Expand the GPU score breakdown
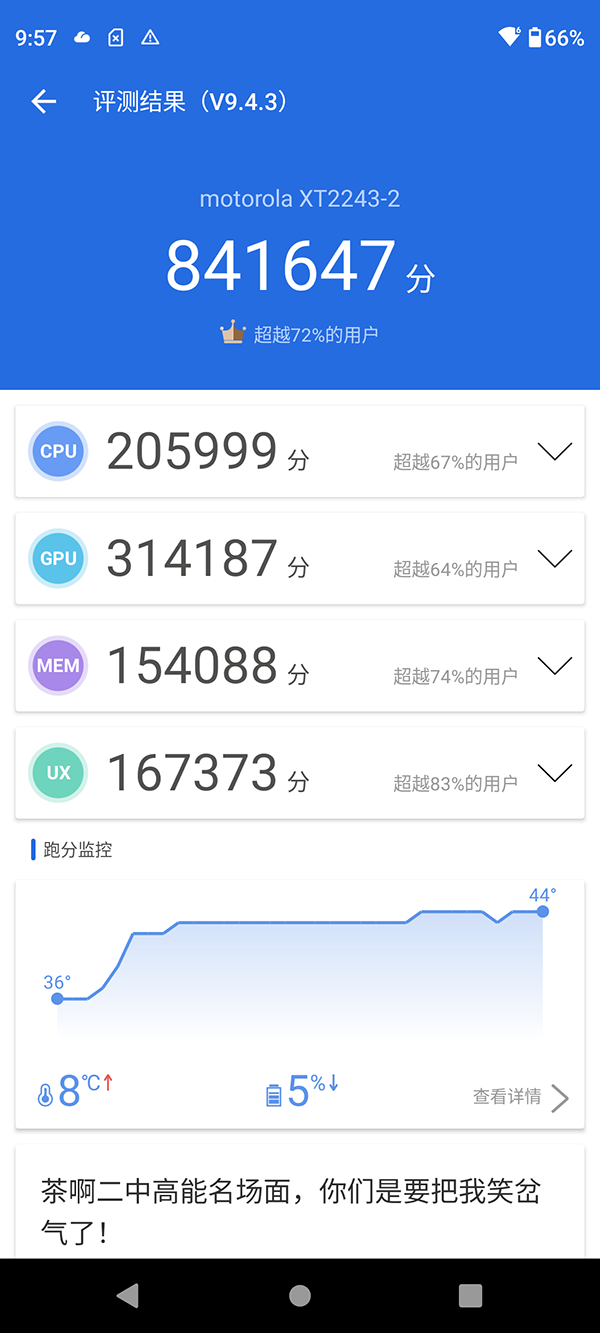 point(554,559)
